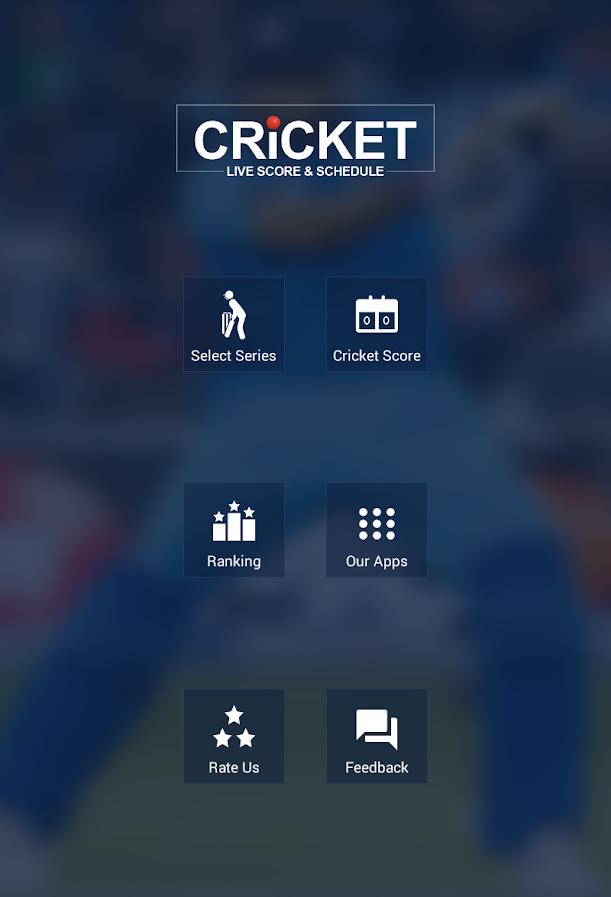View Cricket Score
Viewport: 611px width, 897px height.
click(377, 325)
